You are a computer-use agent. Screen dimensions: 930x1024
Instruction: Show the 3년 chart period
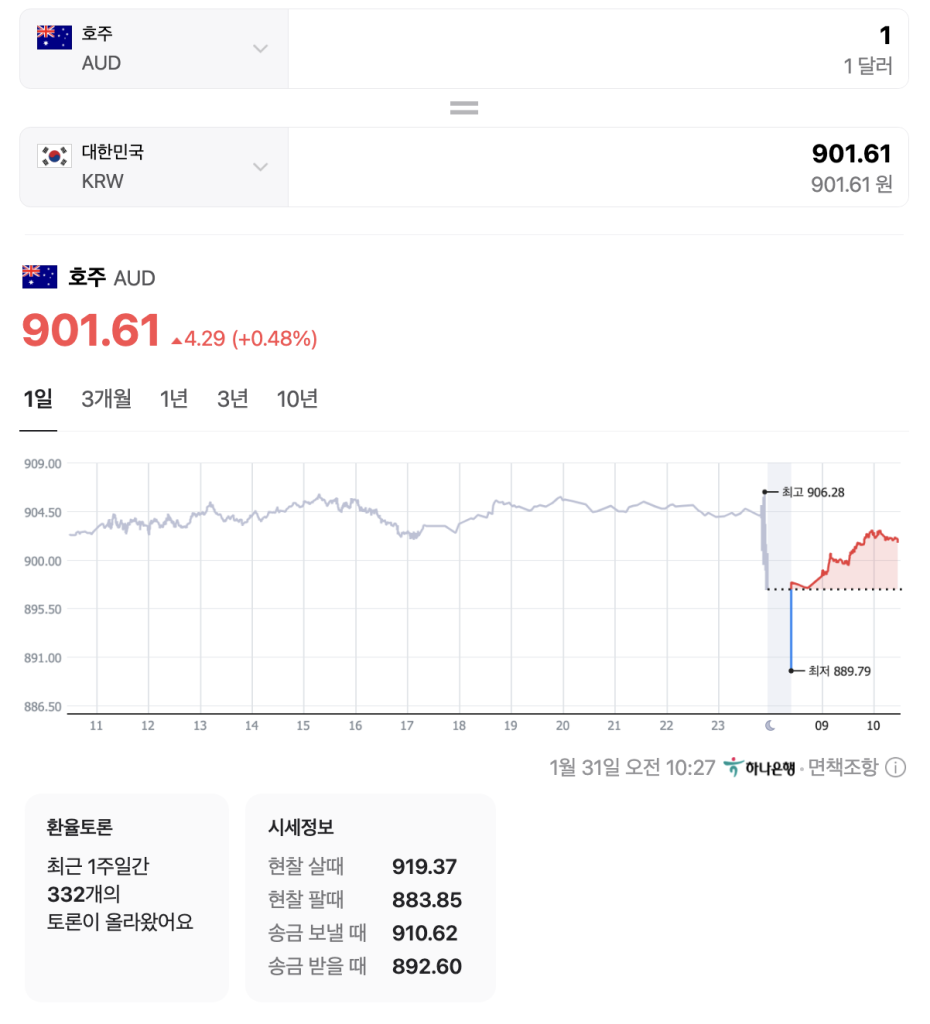pos(232,398)
